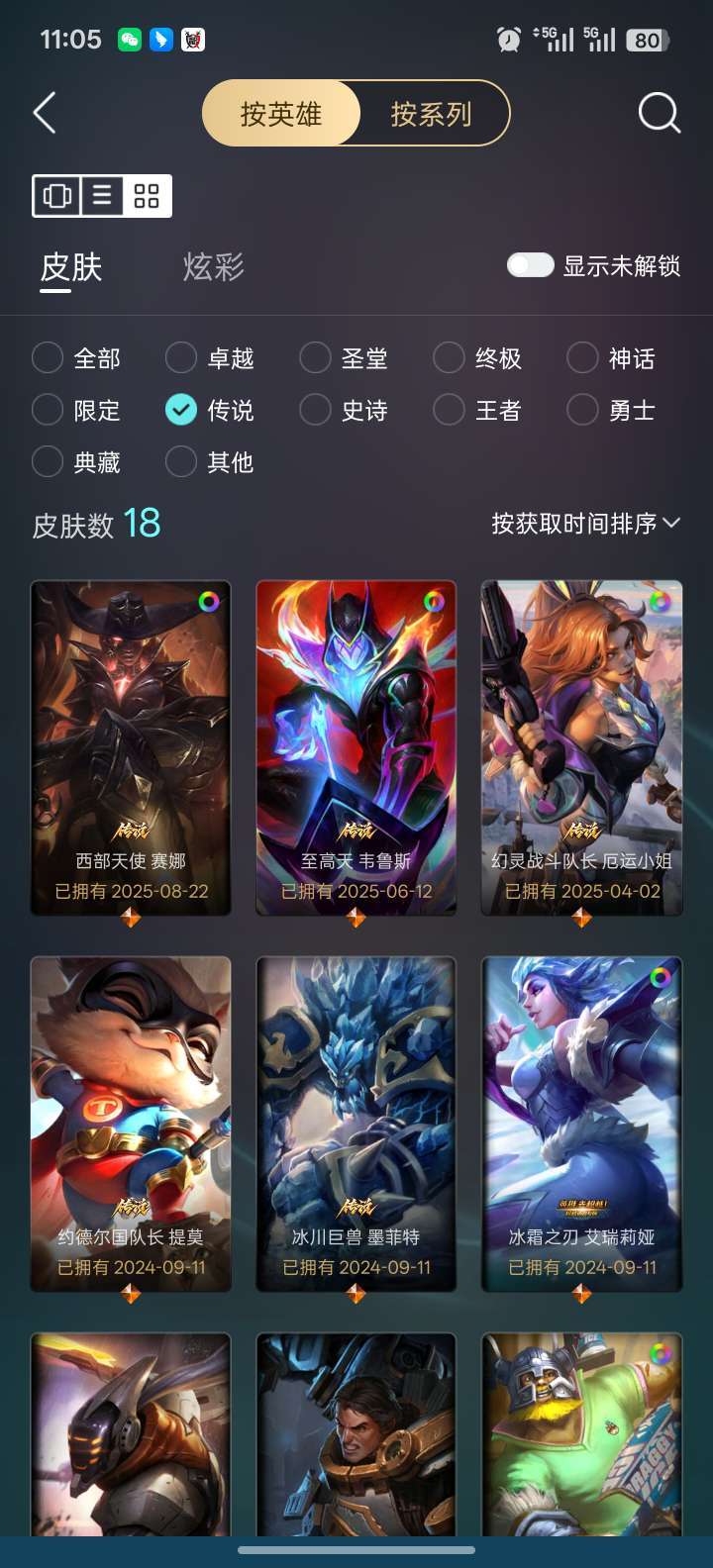
Task: Enable the 显示未解锁 toggle
Action: (529, 265)
